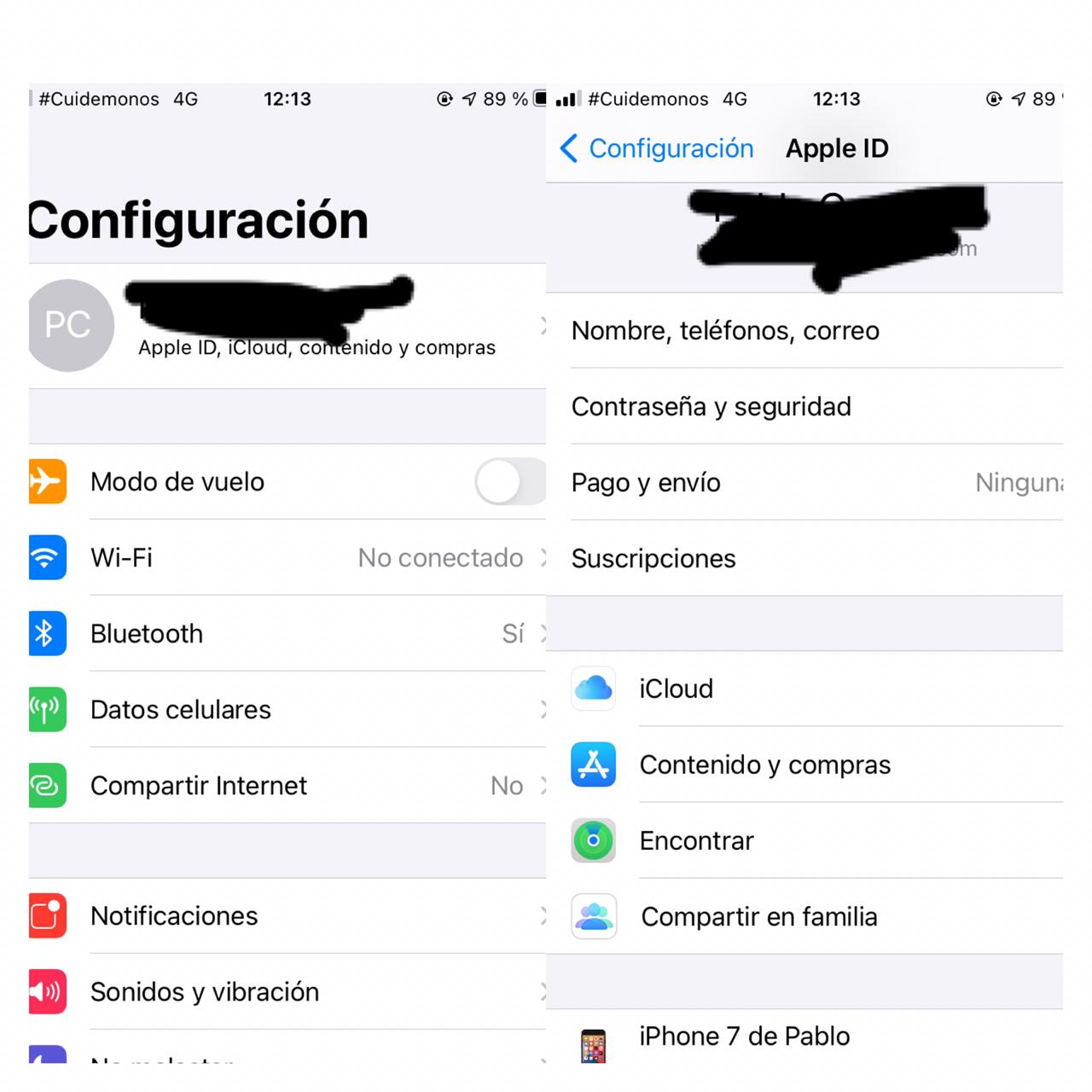This screenshot has height=1092, width=1092.
Task: Open iCloud settings
Action: coord(802,689)
